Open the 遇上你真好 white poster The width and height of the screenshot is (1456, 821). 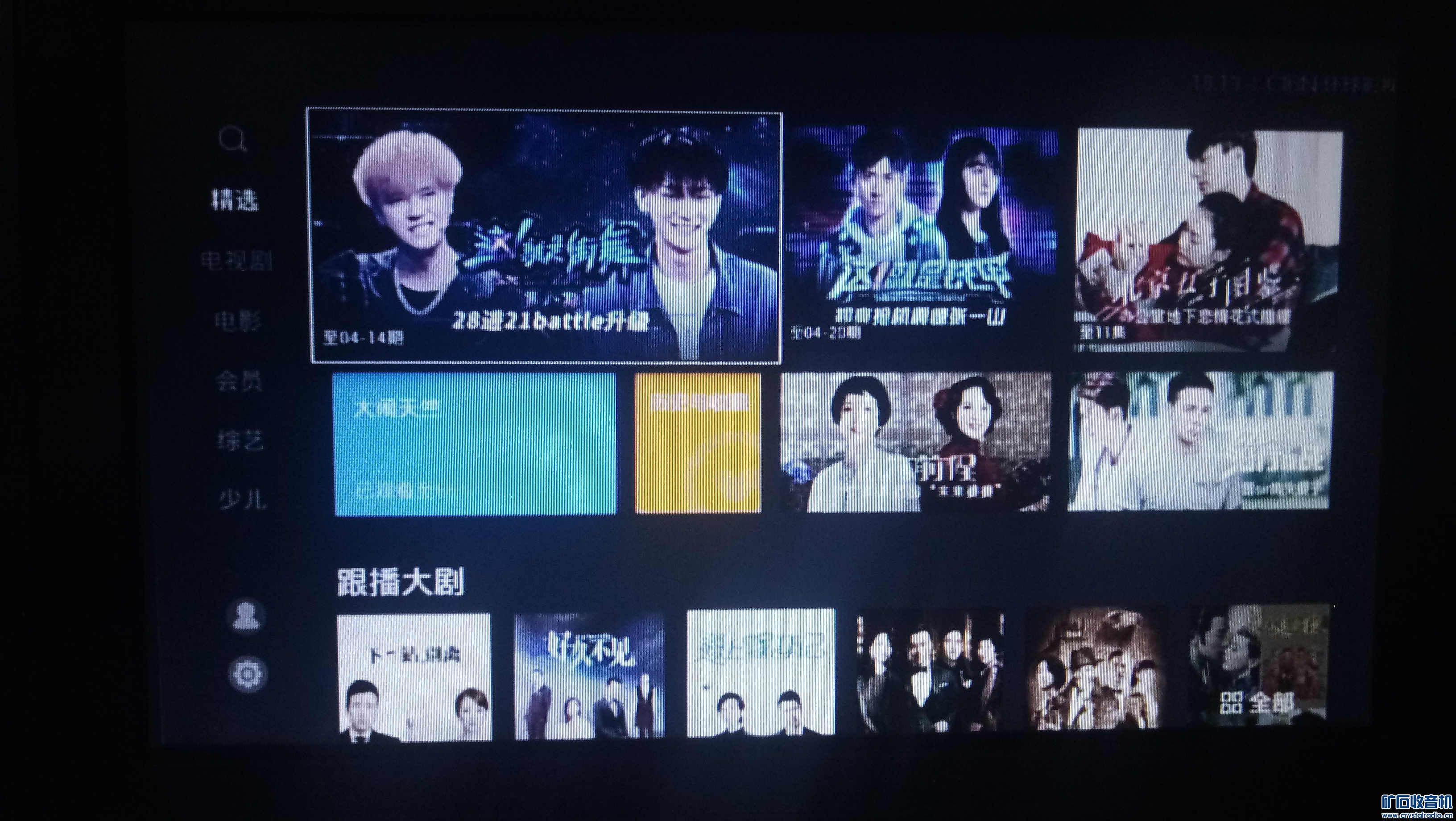760,673
